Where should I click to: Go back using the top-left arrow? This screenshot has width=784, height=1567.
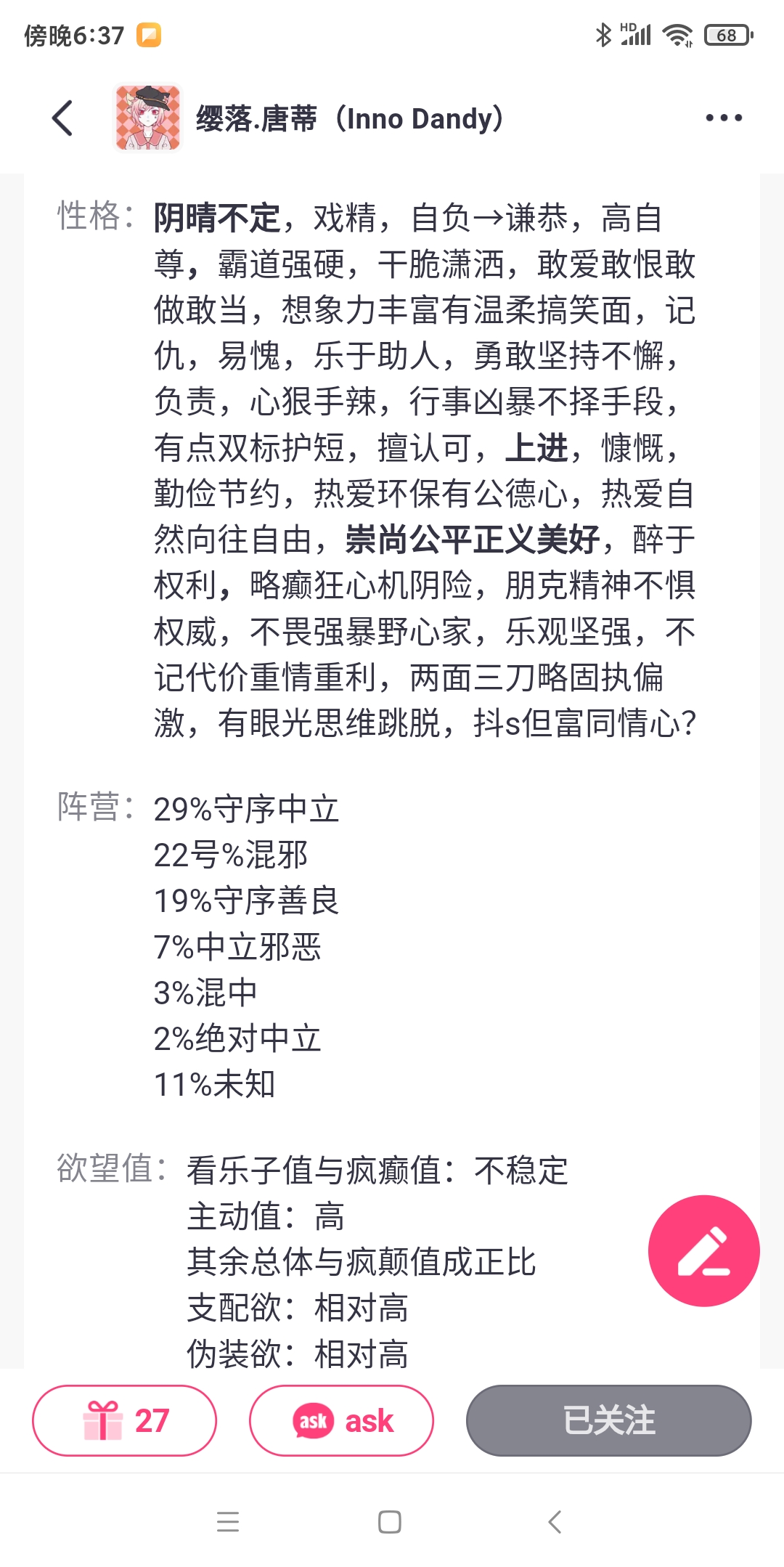tap(63, 118)
